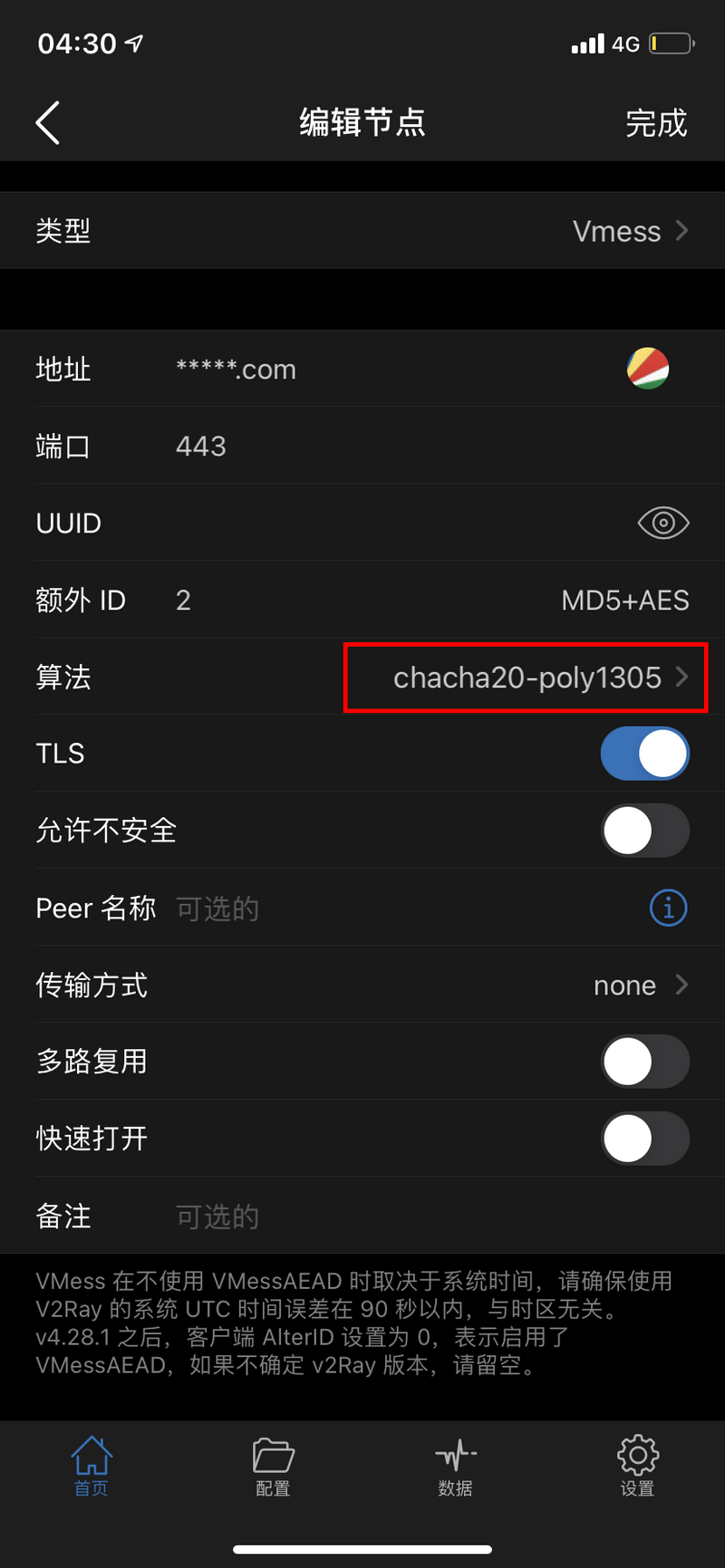
Task: Tap the back chevron to leave 编辑节点
Action: pos(47,122)
